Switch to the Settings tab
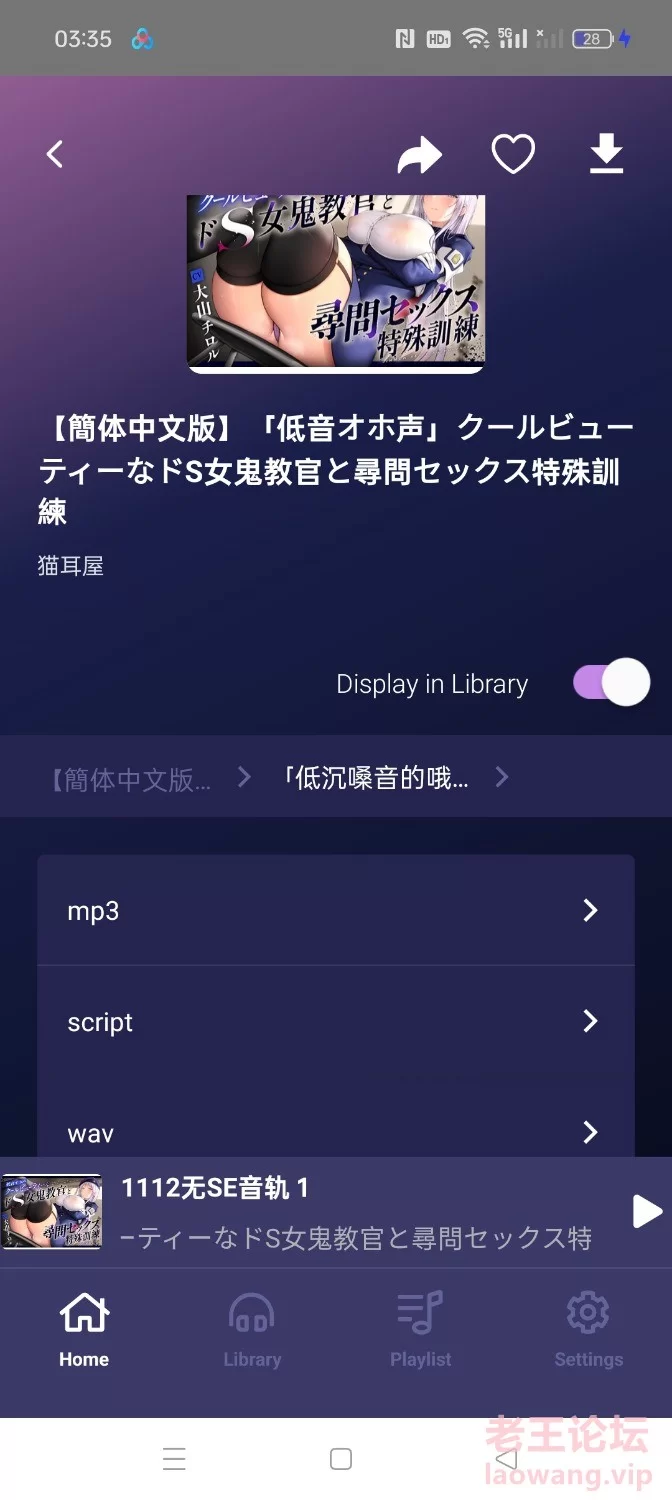Image resolution: width=672 pixels, height=1500 pixels. click(588, 1330)
